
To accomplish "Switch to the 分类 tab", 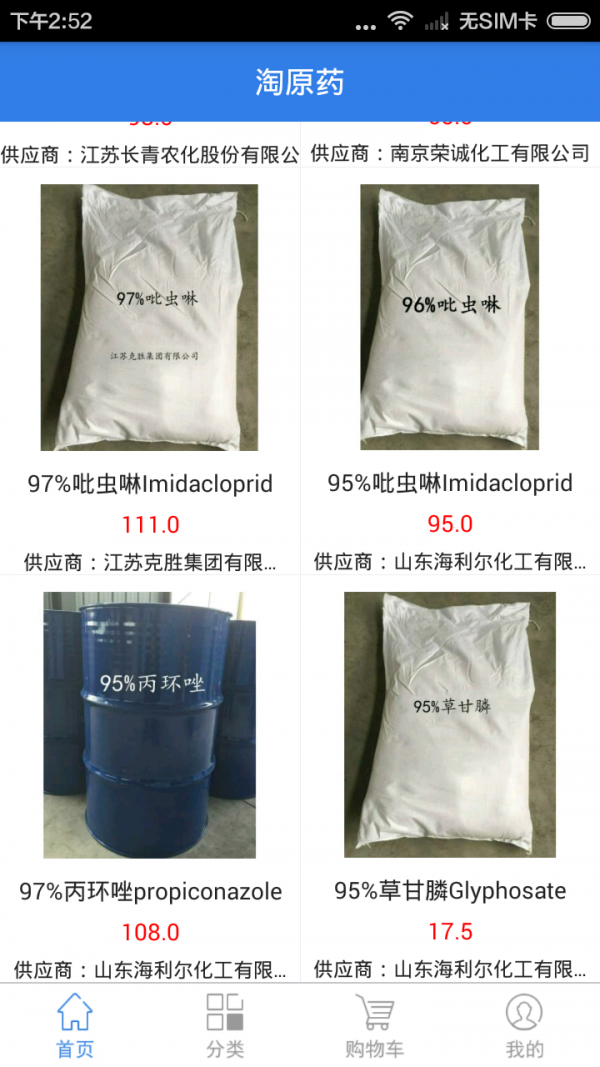I will pyautogui.click(x=225, y=1025).
